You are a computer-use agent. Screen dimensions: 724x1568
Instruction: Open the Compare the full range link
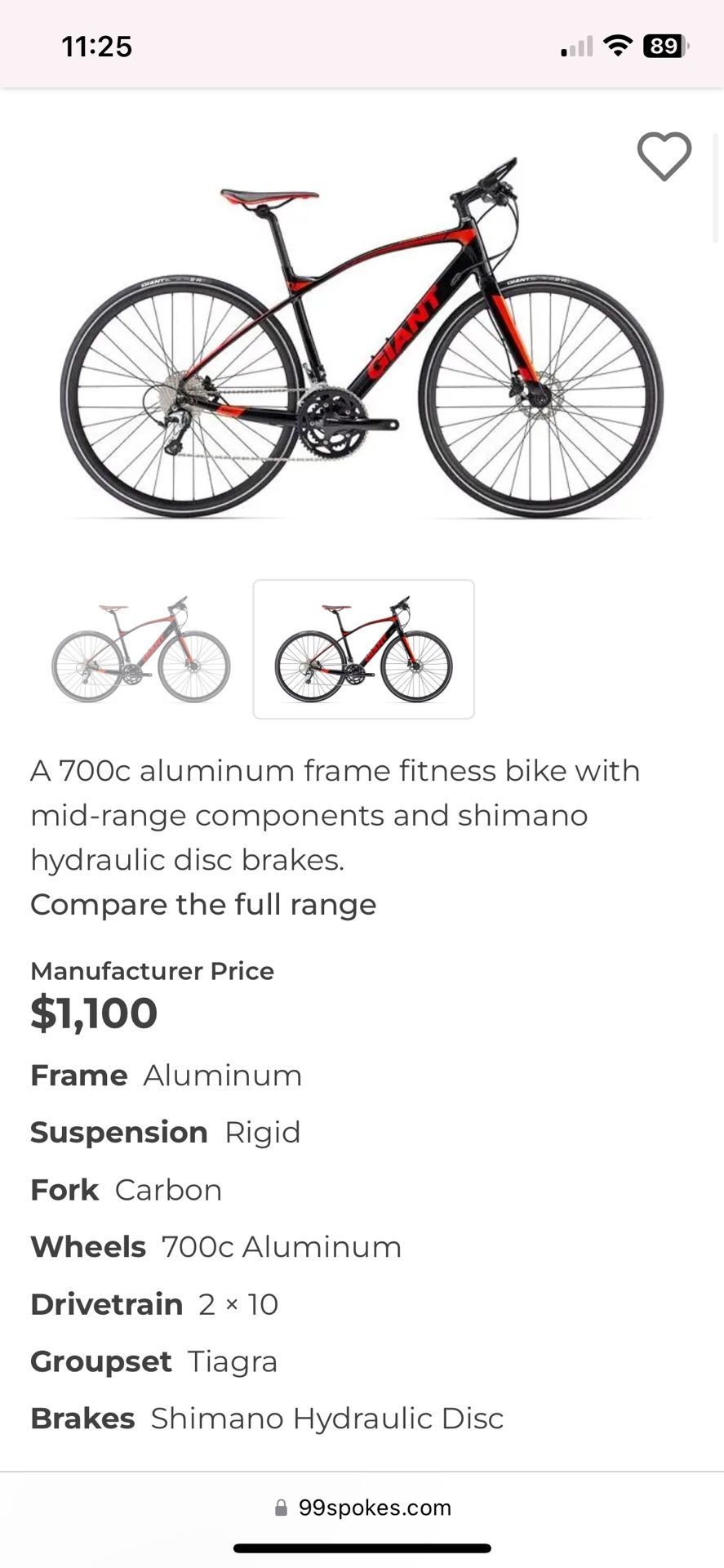(203, 905)
